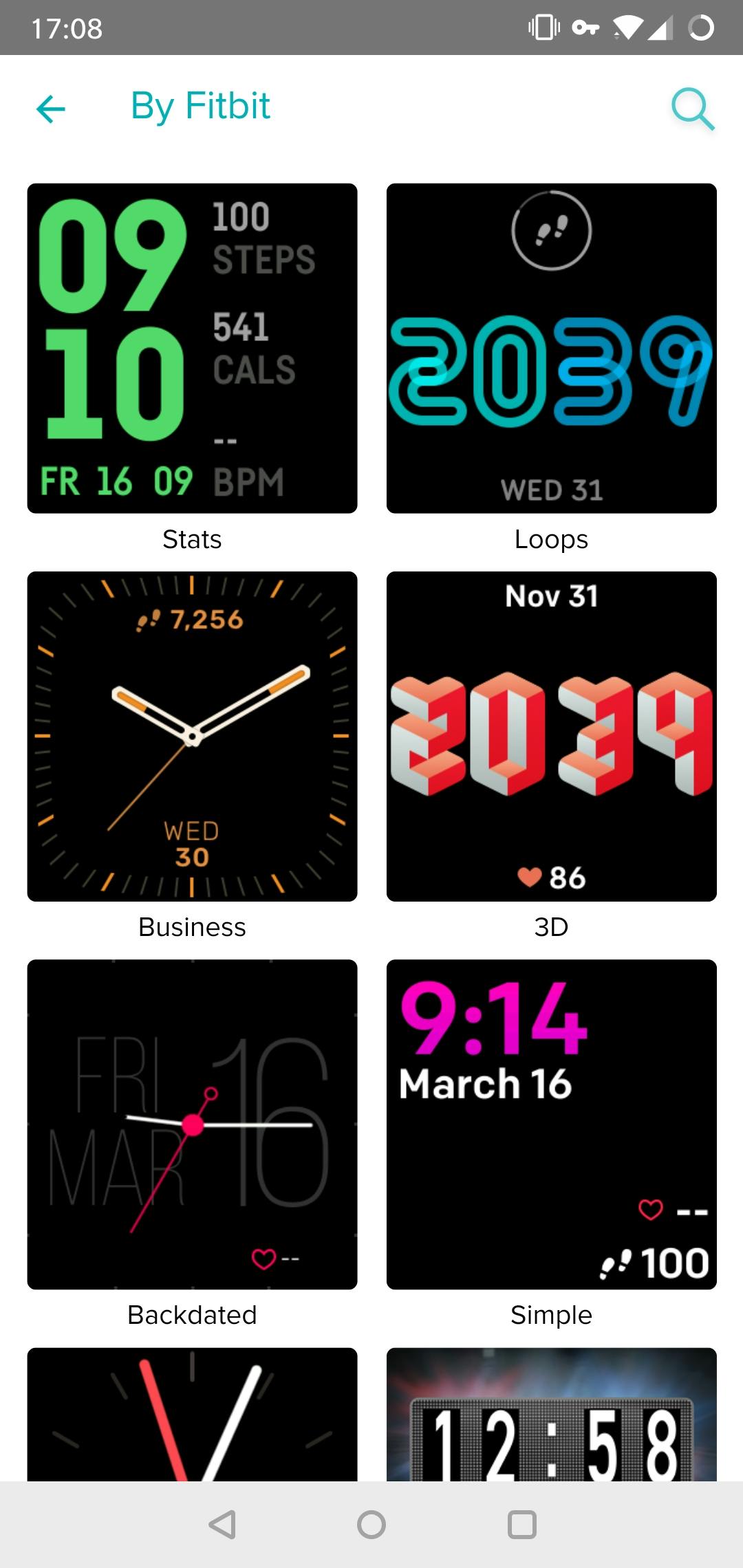Screen dimensions: 743x1568
Task: Tap the system home button
Action: 371,1525
